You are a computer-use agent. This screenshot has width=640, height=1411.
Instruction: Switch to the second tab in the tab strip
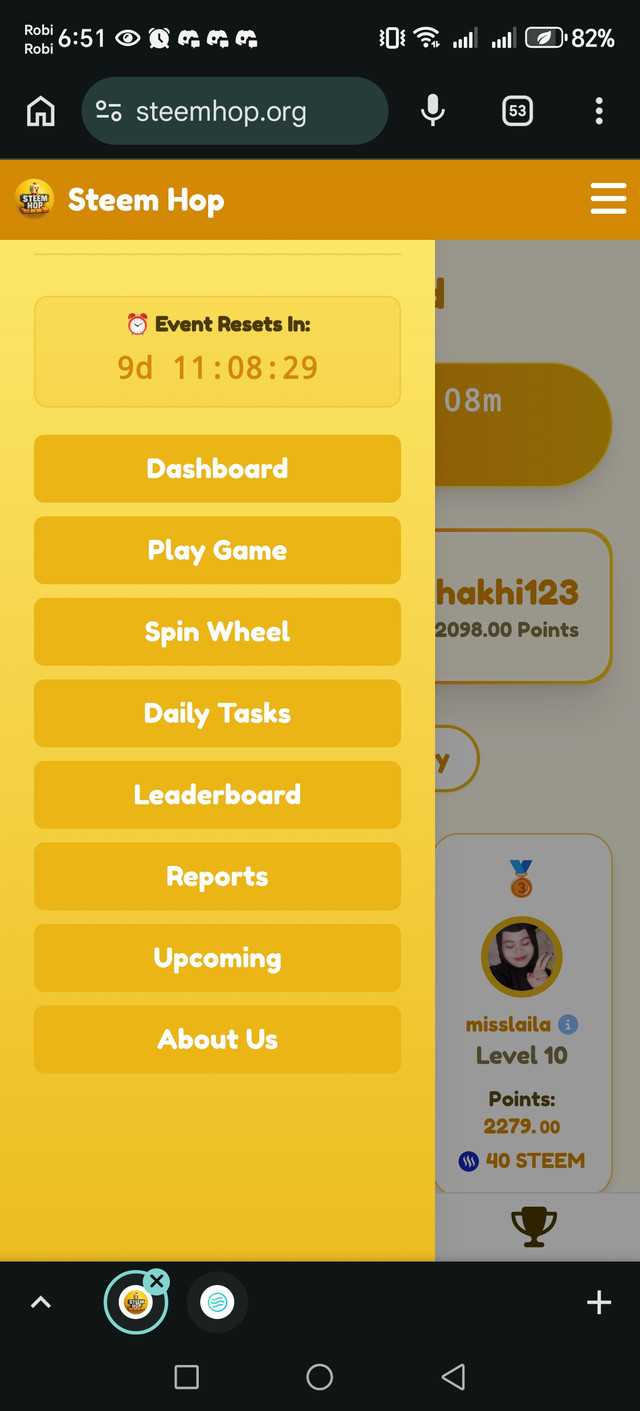tap(217, 1302)
